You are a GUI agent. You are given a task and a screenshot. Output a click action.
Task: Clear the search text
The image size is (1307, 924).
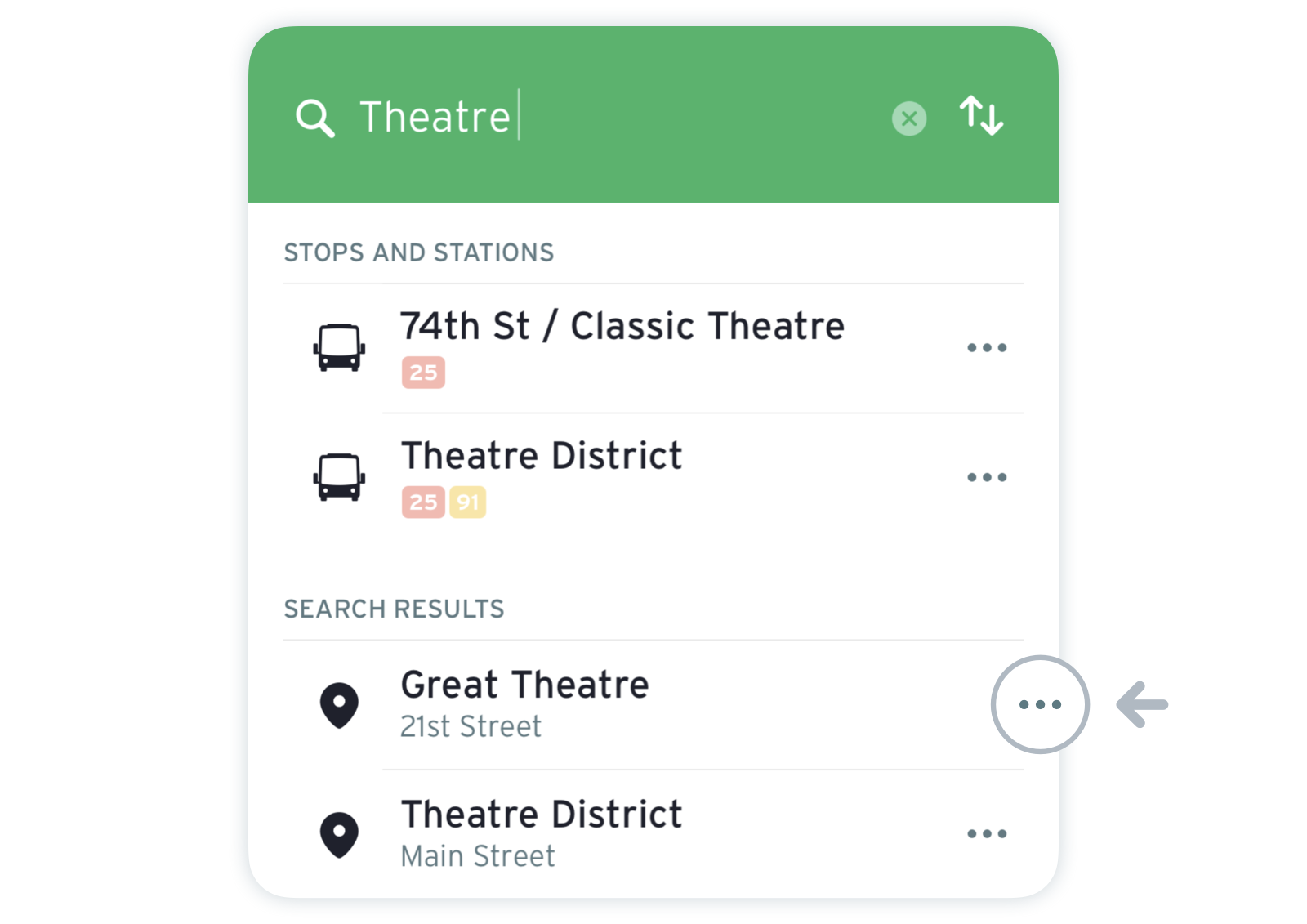coord(909,118)
